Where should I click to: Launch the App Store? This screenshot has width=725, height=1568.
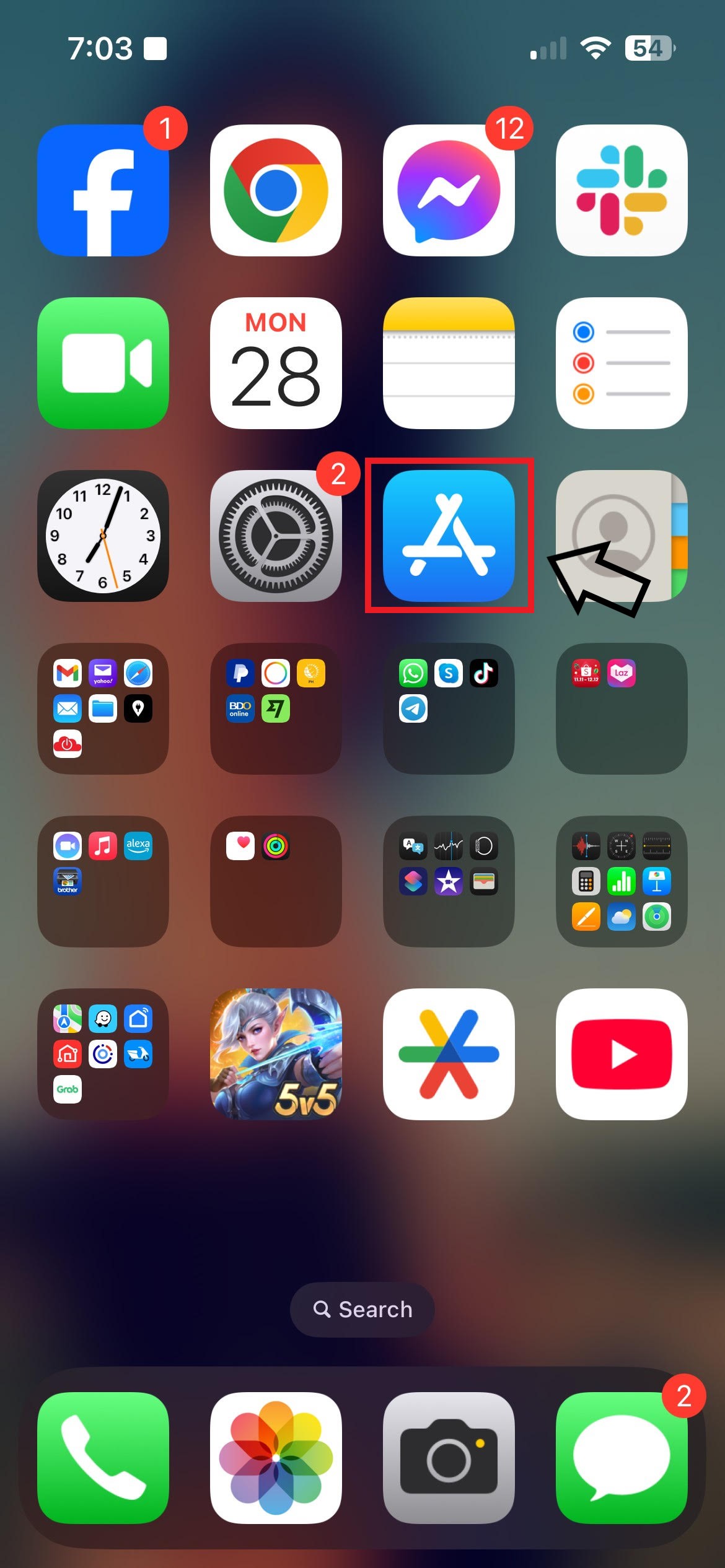[449, 536]
